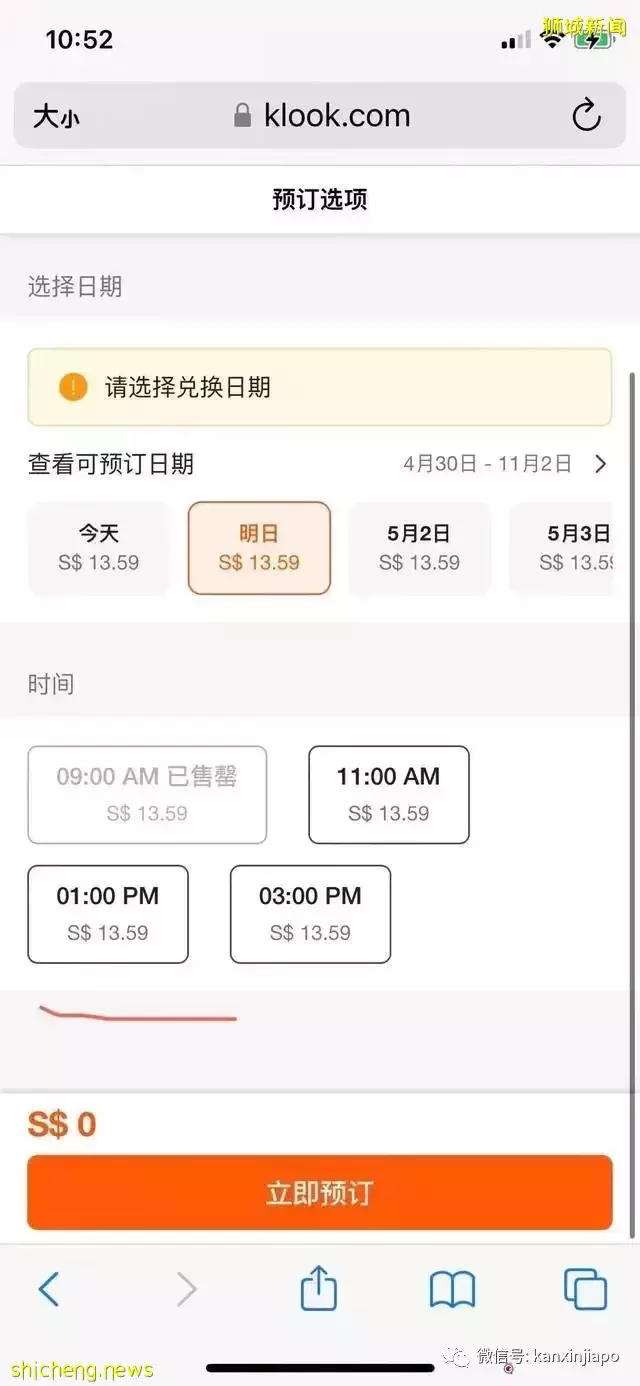Choose the 5月2日 date
Screen dimensions: 640x1386
tap(419, 548)
